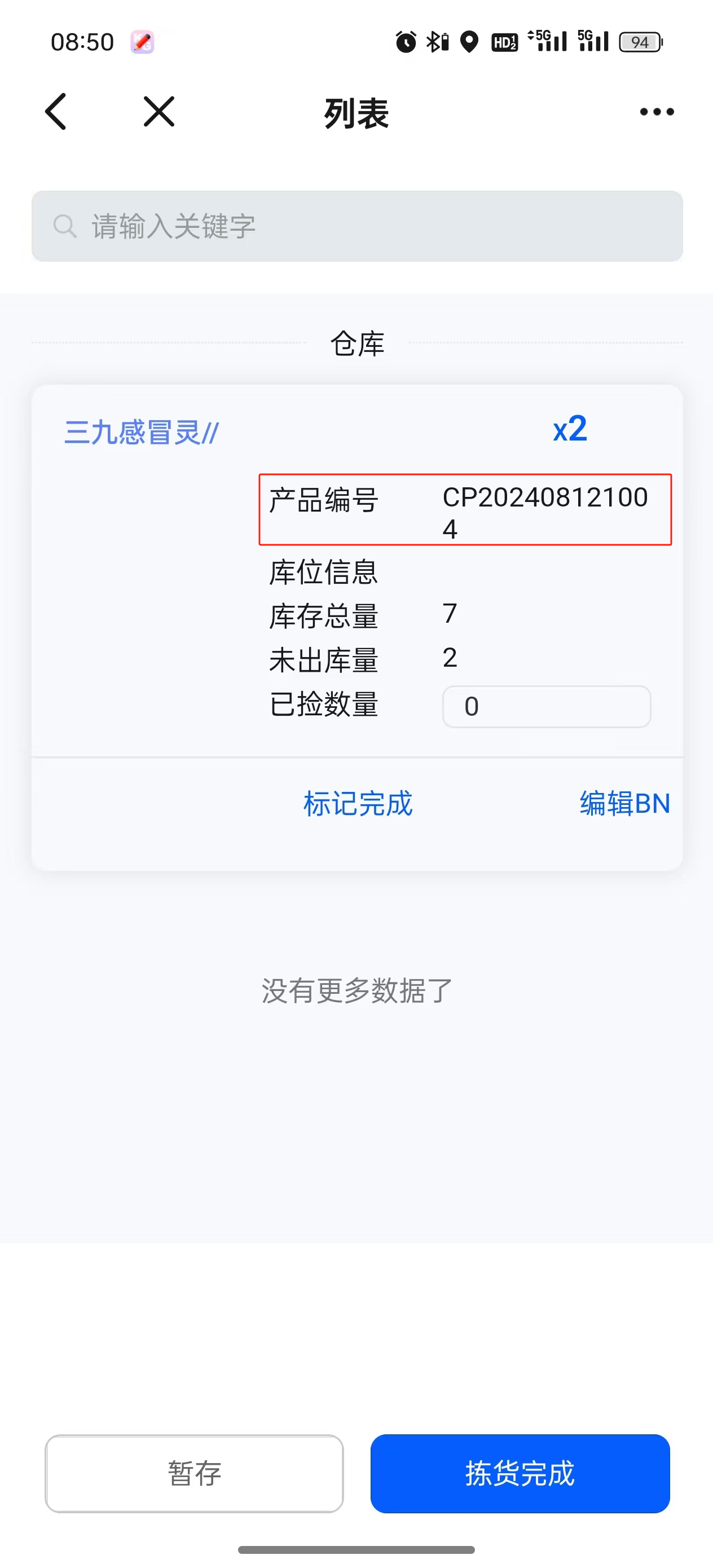The image size is (713, 1568).
Task: Tap 标记完成 to mark item done
Action: tap(358, 804)
